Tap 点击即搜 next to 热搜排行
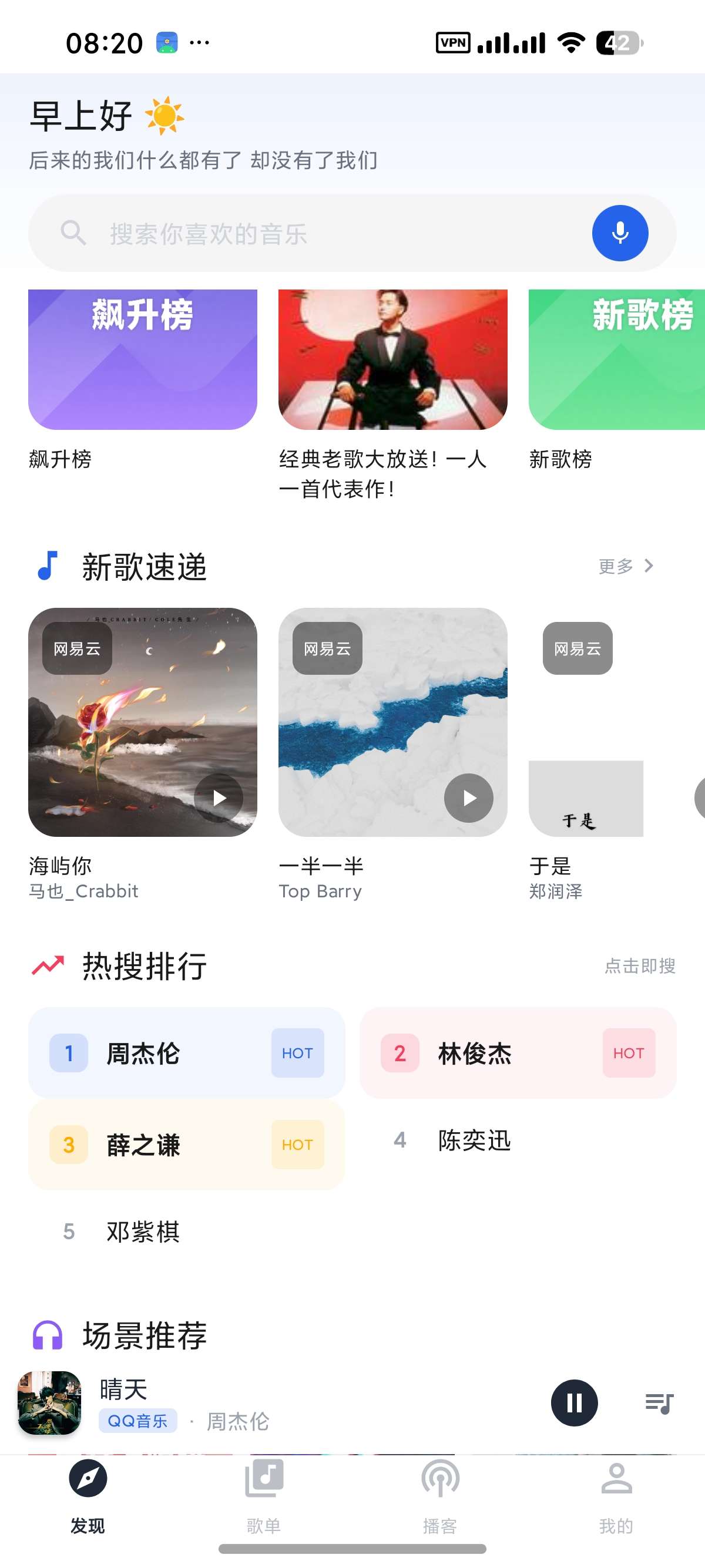 (639, 967)
